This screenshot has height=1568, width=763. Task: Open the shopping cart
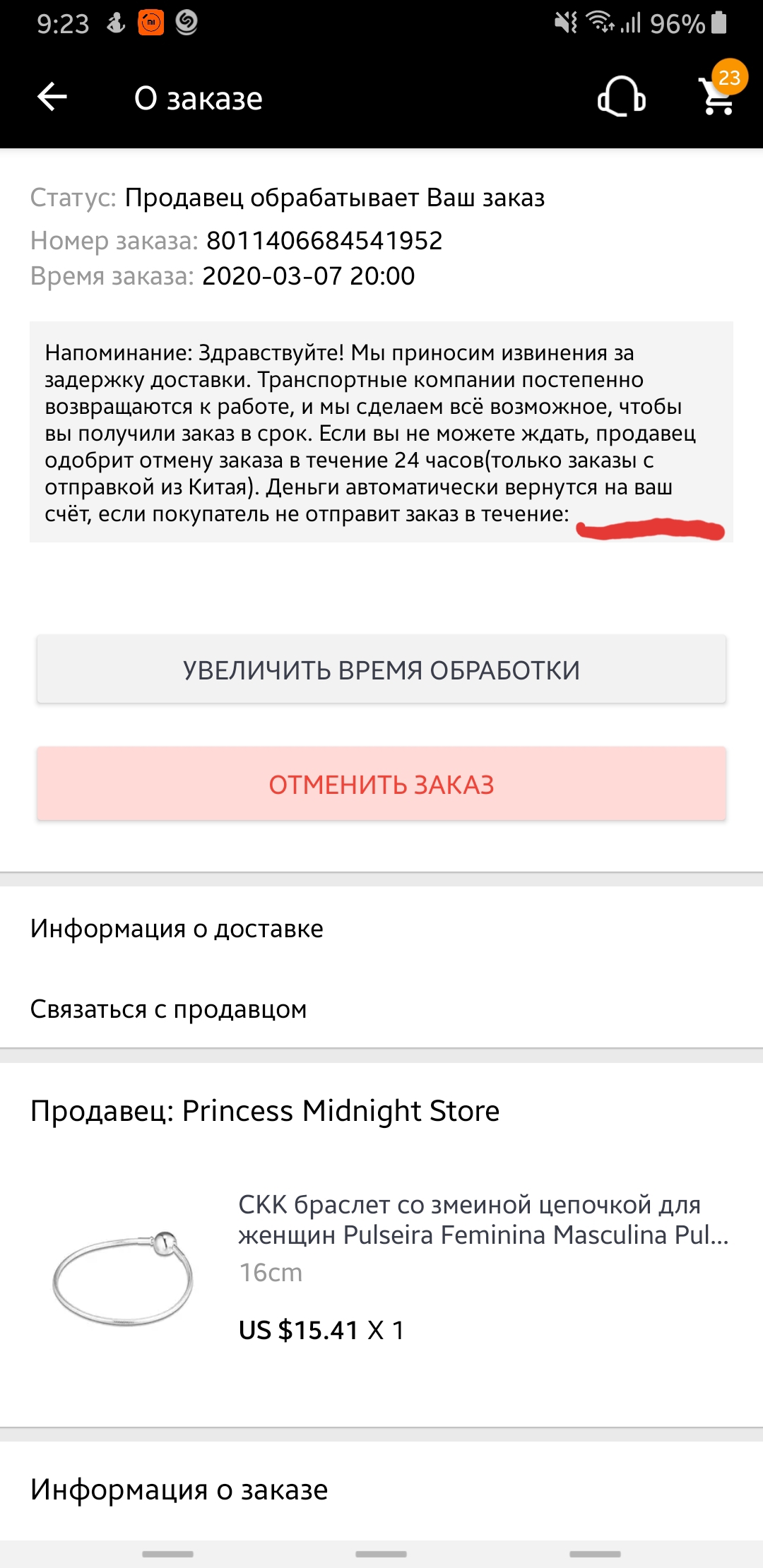(x=718, y=96)
